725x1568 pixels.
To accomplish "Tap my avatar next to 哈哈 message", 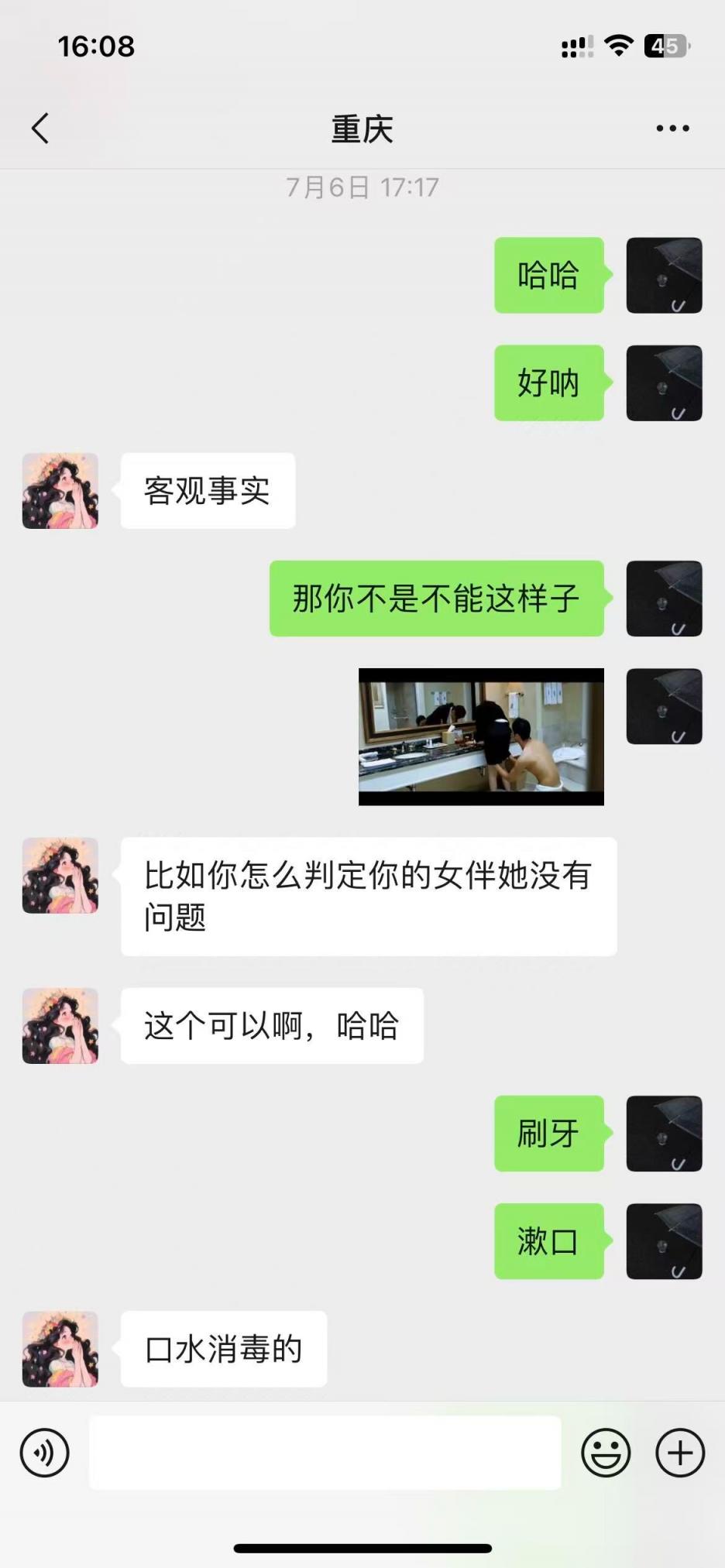I will pyautogui.click(x=664, y=276).
